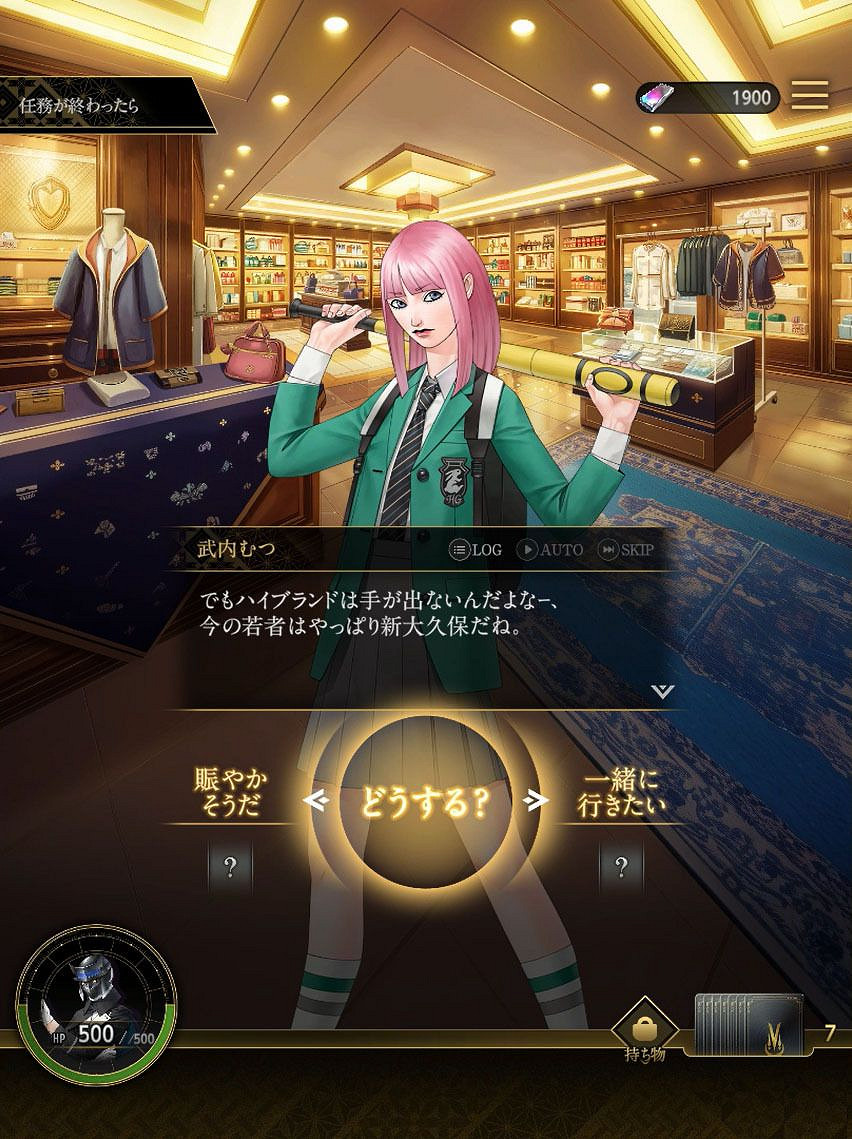Tap the question mark under 賑やかそうだ
Screen dimensions: 852x1139
(x=230, y=867)
